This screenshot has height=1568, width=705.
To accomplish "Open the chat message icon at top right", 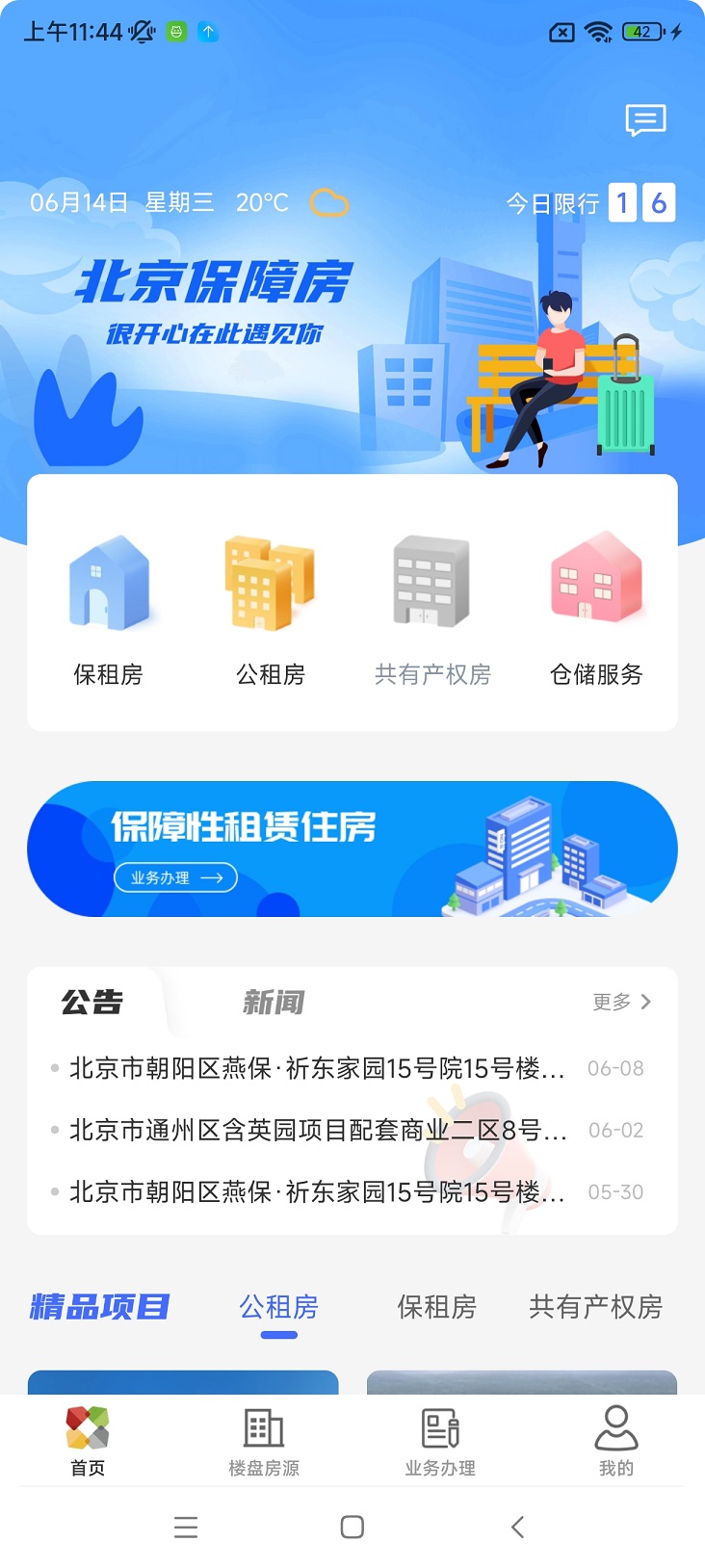I will (x=644, y=120).
